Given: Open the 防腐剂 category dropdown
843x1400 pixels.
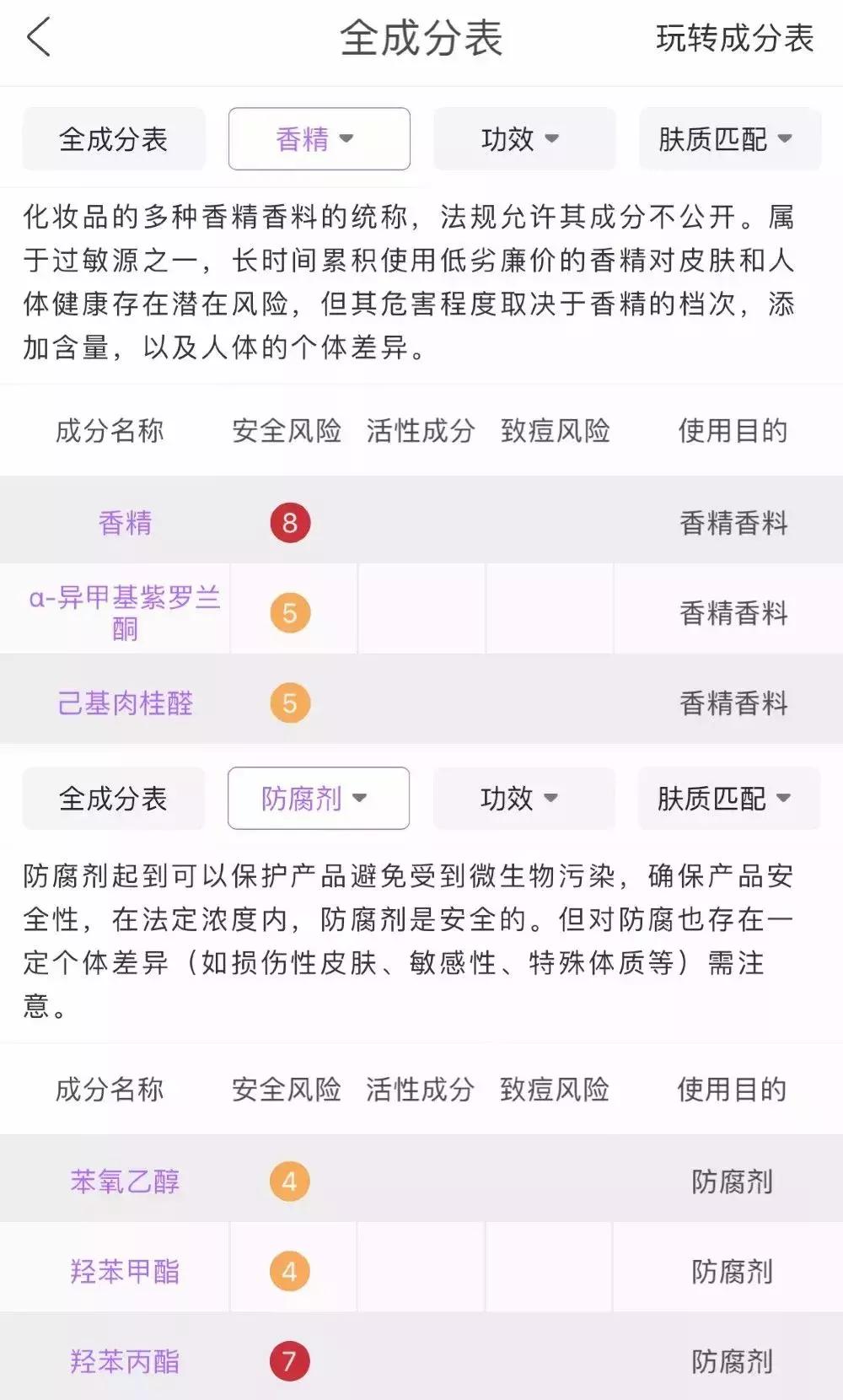Looking at the screenshot, I should tap(319, 798).
